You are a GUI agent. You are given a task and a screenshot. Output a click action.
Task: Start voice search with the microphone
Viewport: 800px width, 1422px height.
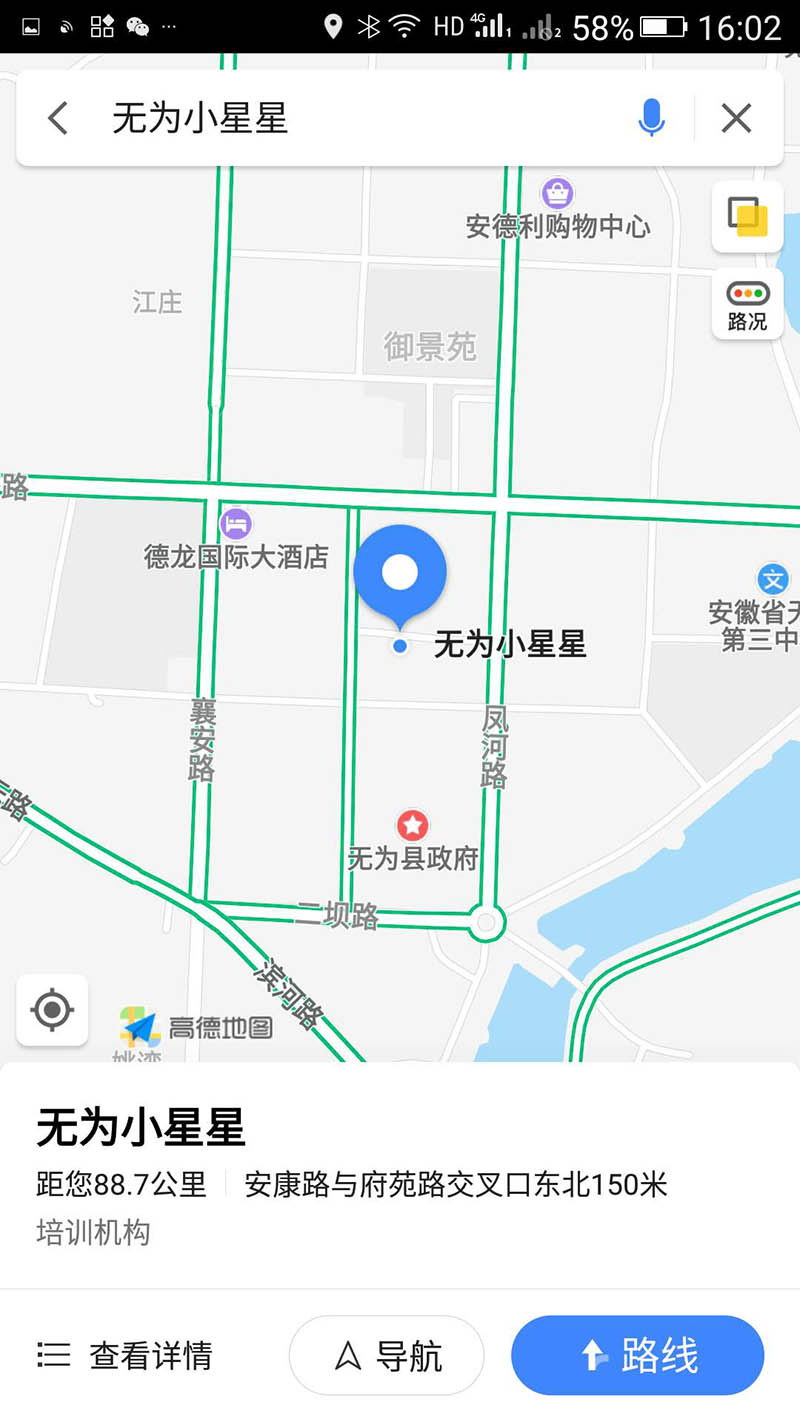pyautogui.click(x=651, y=118)
